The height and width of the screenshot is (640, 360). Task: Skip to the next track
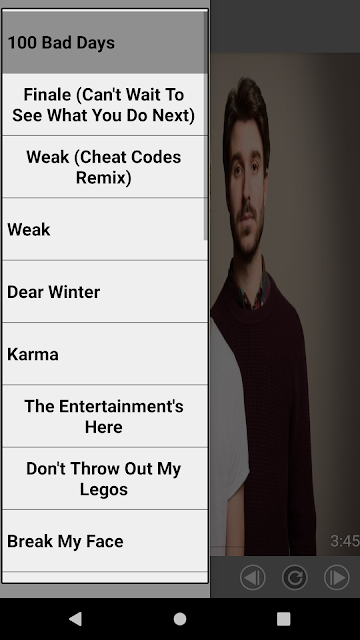coord(336,577)
